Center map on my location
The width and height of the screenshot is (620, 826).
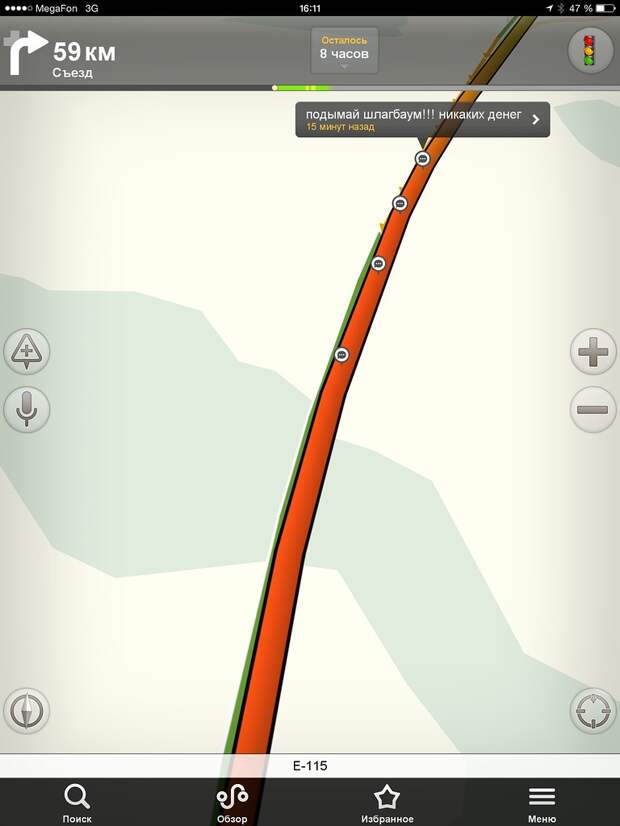click(x=593, y=711)
